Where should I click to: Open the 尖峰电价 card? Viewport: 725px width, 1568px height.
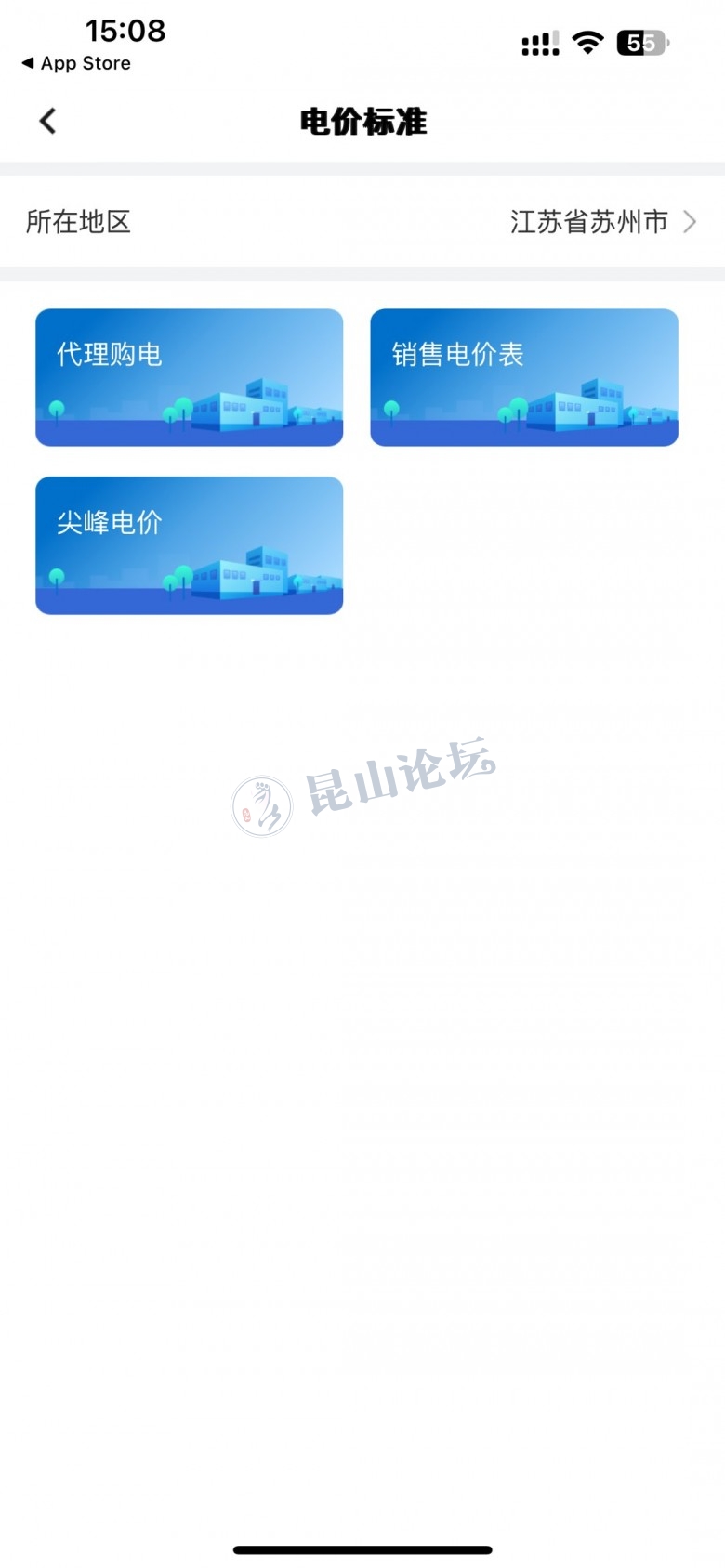(x=190, y=545)
